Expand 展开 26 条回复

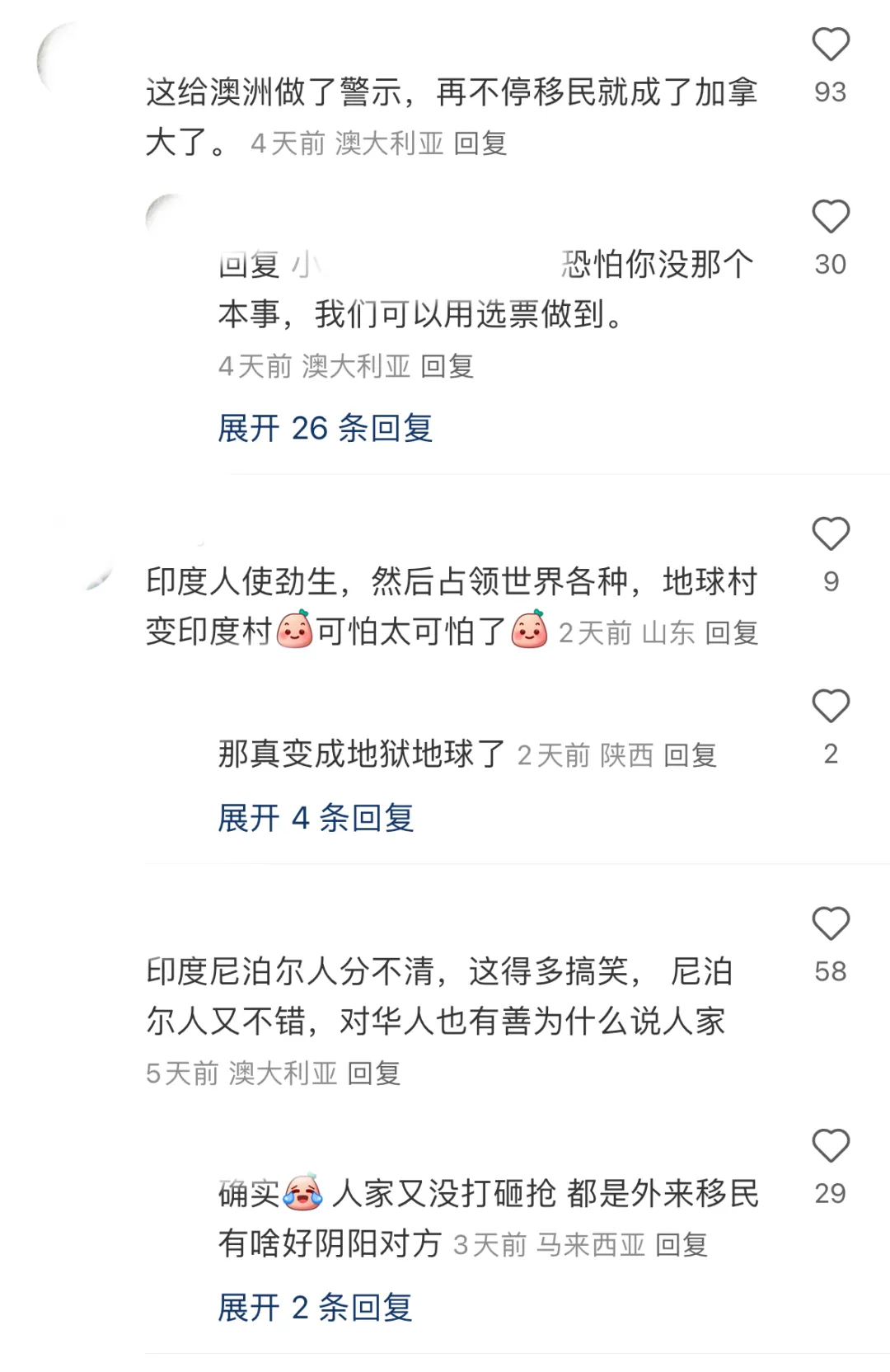(325, 428)
